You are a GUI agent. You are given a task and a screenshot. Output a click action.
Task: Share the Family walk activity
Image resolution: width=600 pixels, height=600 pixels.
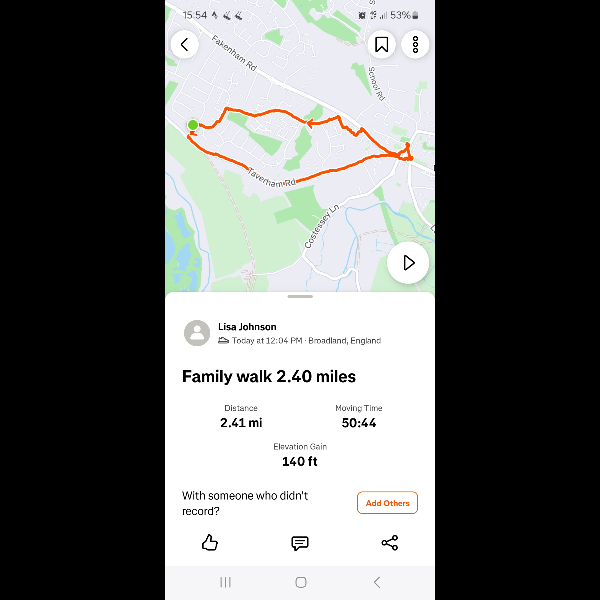[x=390, y=543]
